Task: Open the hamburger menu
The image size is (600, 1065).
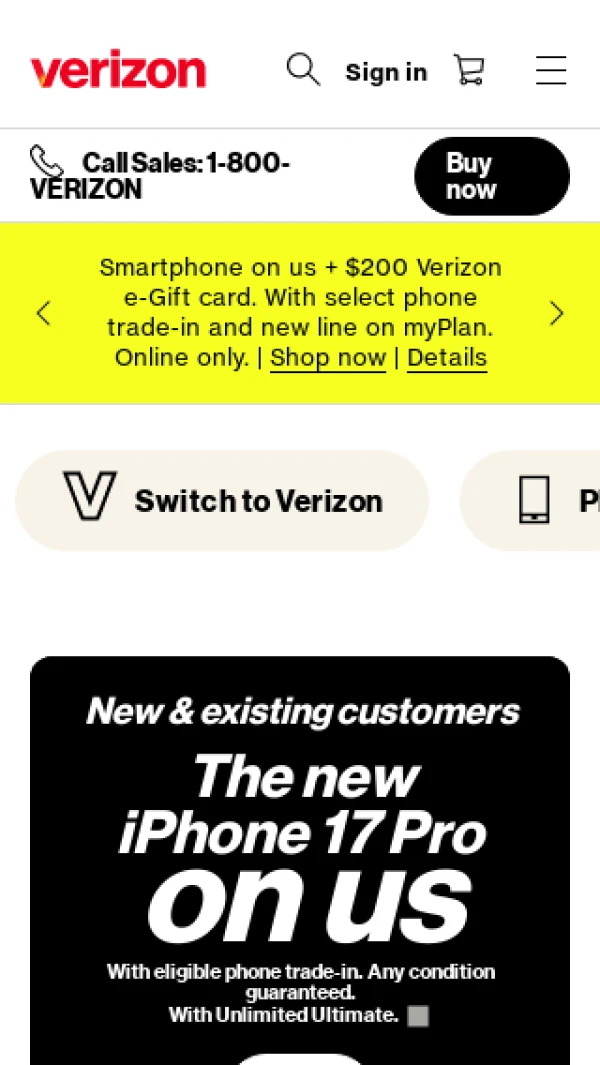Action: point(550,70)
